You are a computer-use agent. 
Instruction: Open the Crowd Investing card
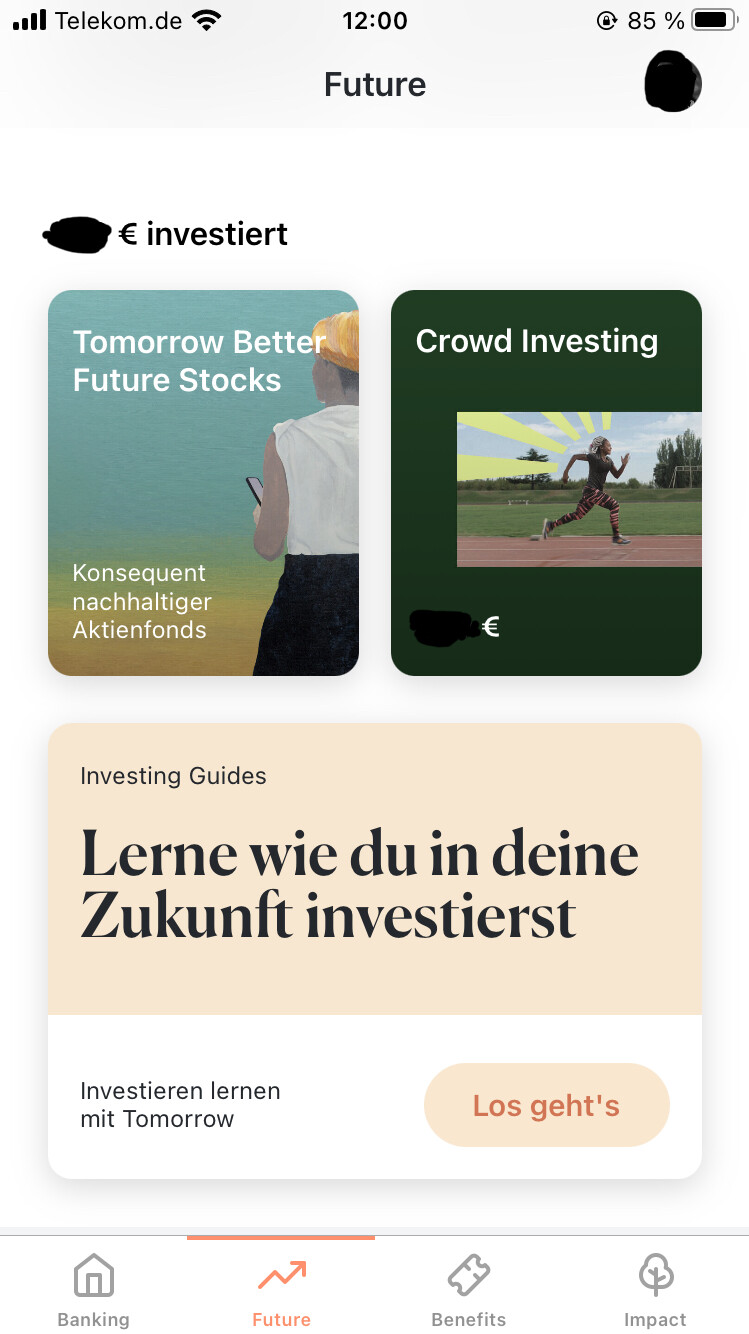tap(546, 483)
